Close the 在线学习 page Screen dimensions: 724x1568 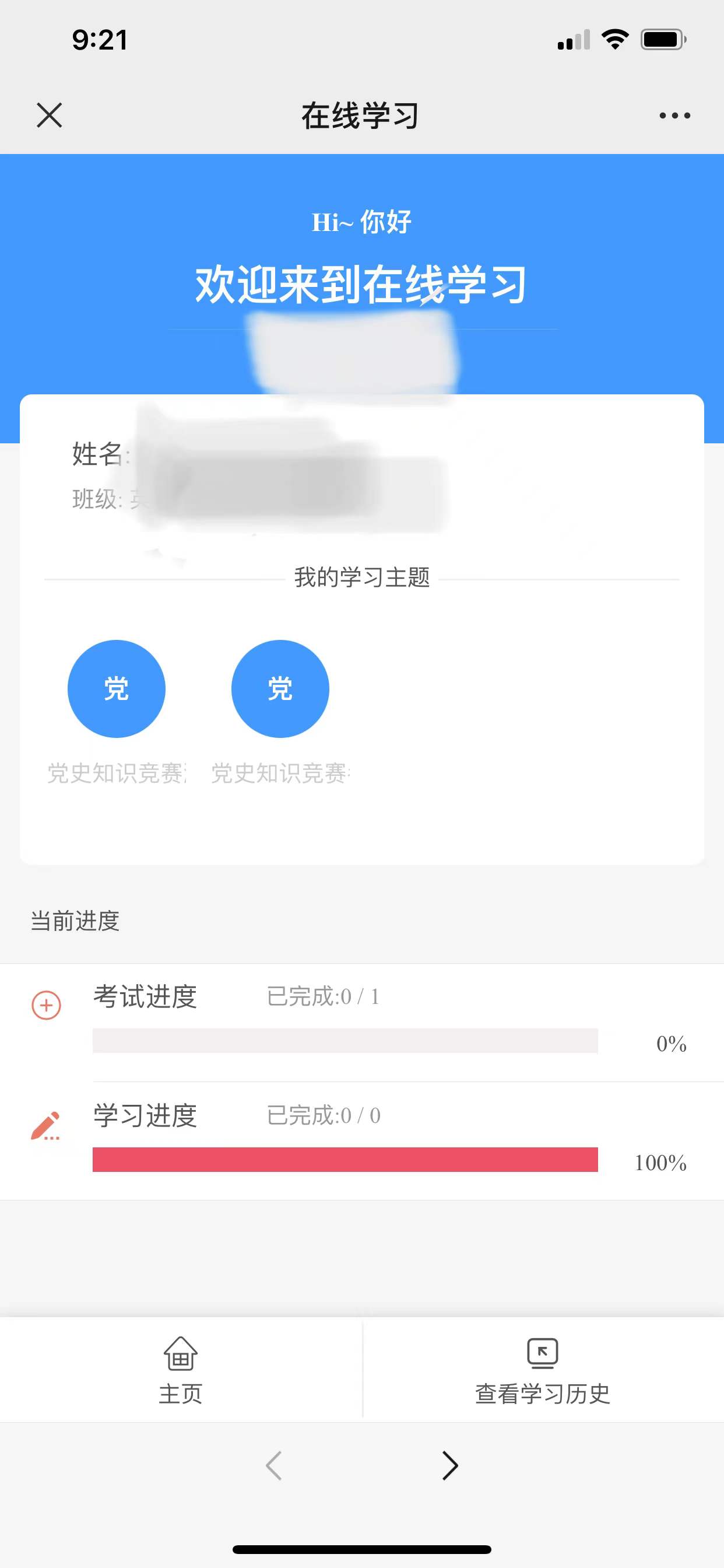point(50,115)
